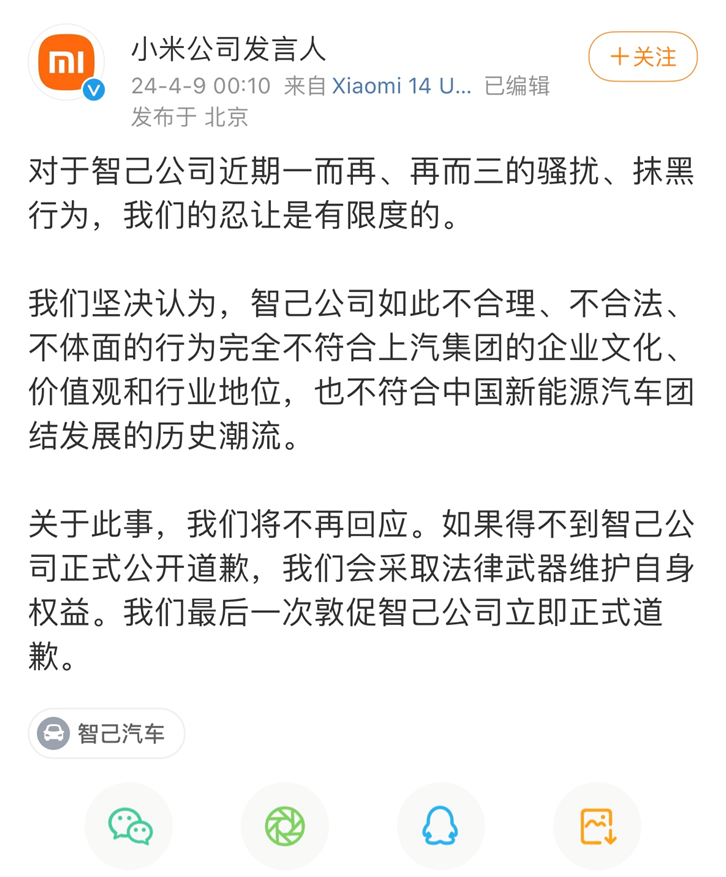
Task: Open the 智己汽车 topic chip
Action: [x=106, y=734]
